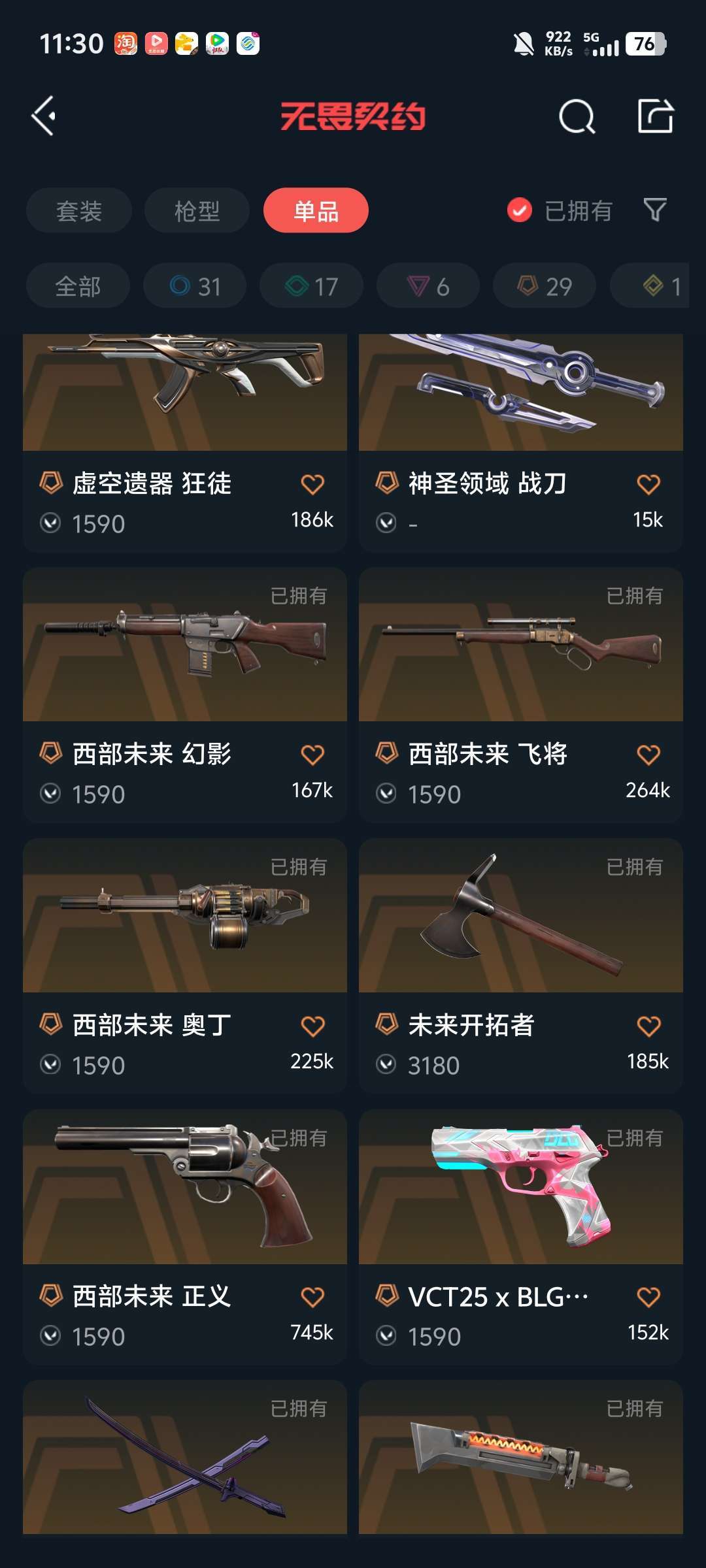Filter by the rarity chip showing 31
706x1568 pixels.
[x=195, y=286]
